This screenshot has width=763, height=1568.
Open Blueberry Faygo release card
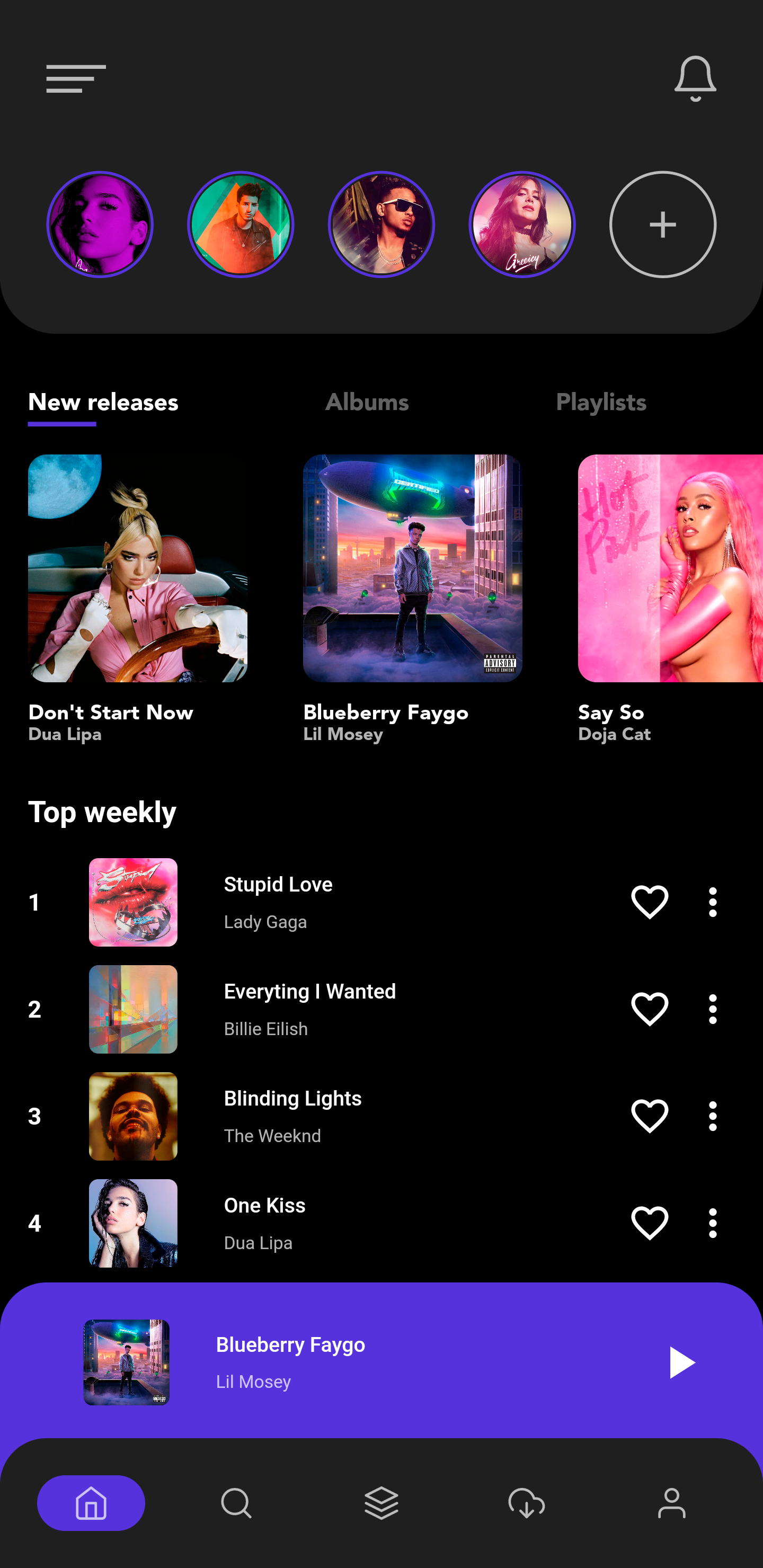[x=412, y=568]
